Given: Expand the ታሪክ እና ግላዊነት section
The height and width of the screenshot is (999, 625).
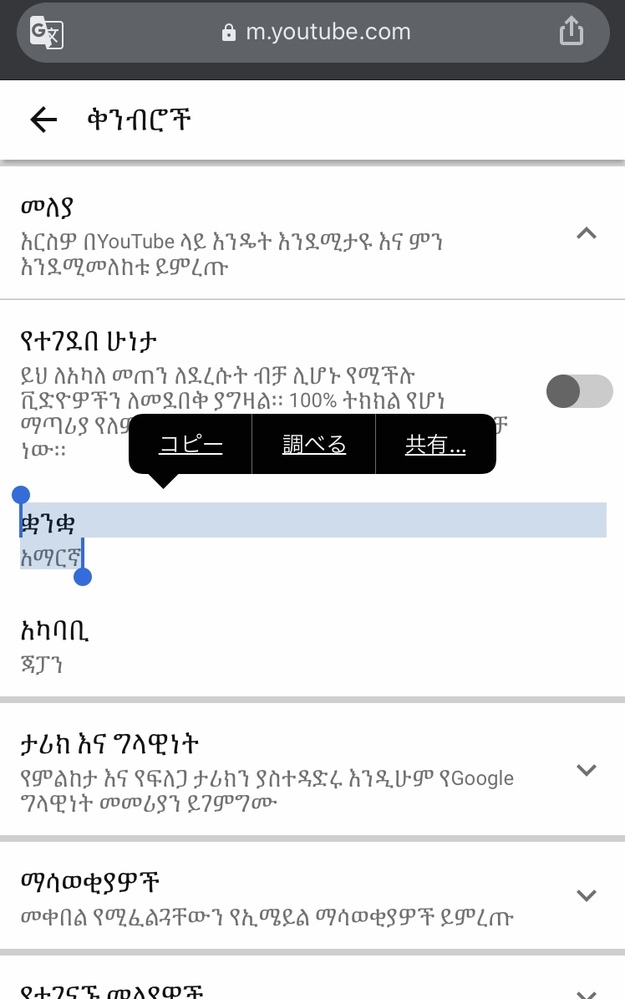Looking at the screenshot, I should click(587, 770).
